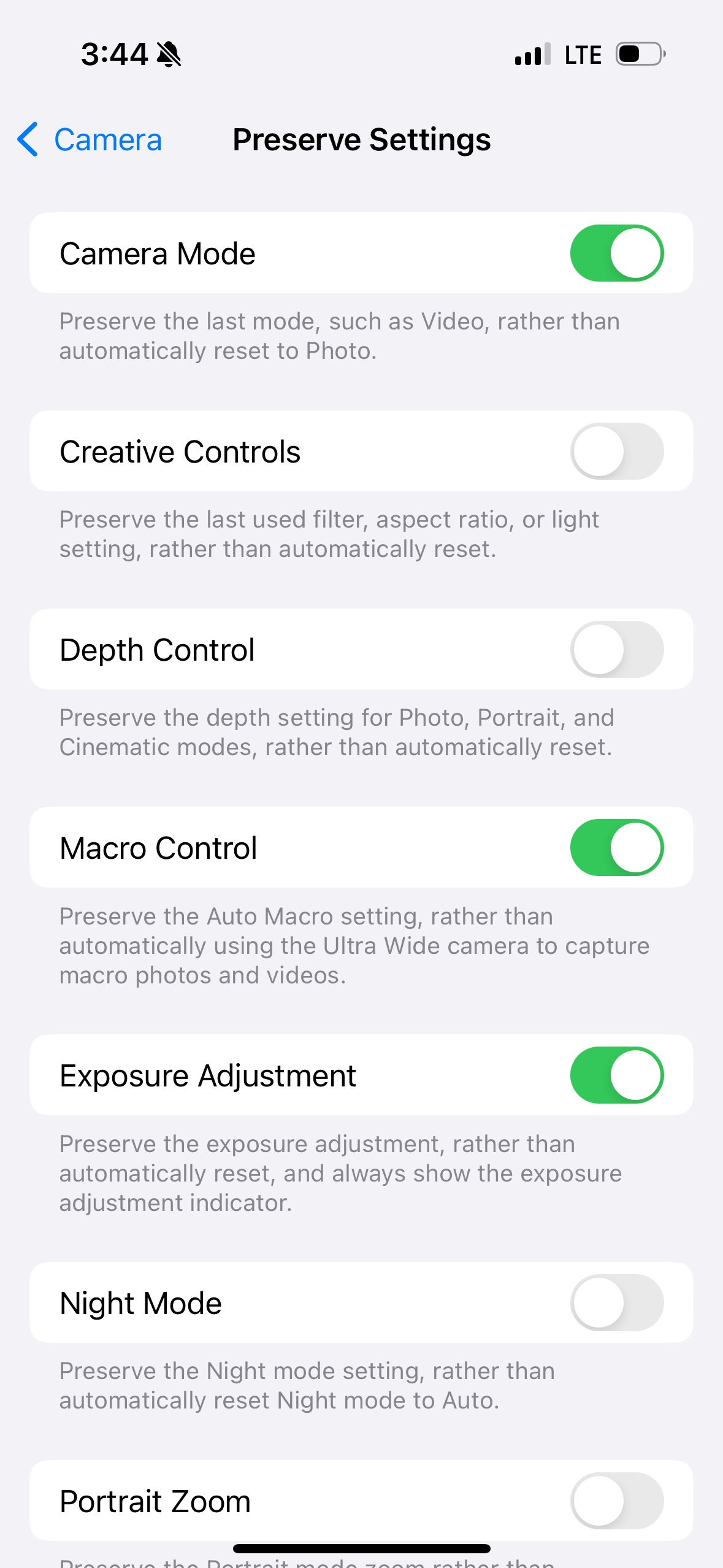Screen dimensions: 723x1568
Task: Disable the Macro Control switch
Action: point(617,847)
